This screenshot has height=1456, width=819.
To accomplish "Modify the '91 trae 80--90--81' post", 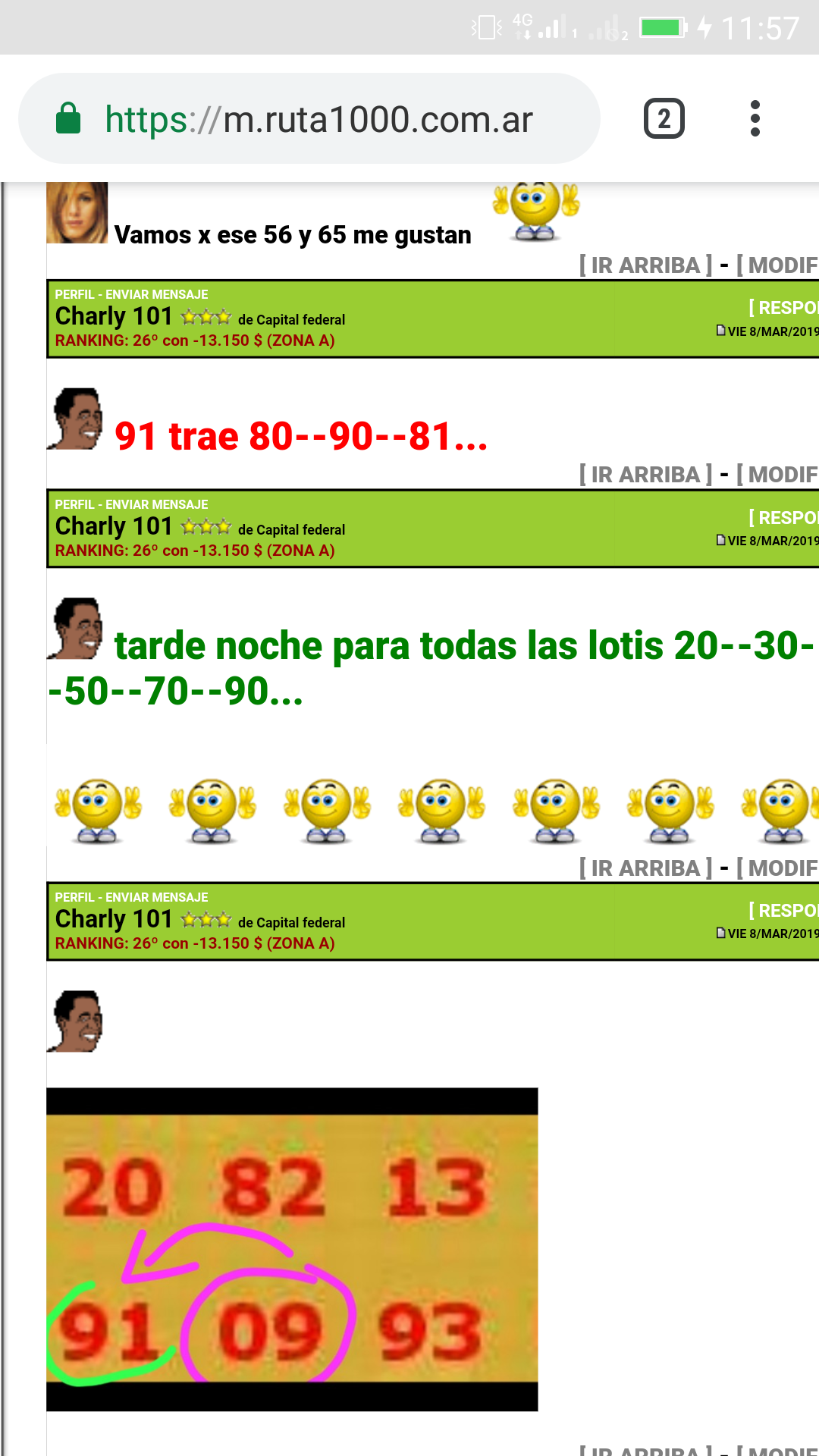I will tap(780, 475).
